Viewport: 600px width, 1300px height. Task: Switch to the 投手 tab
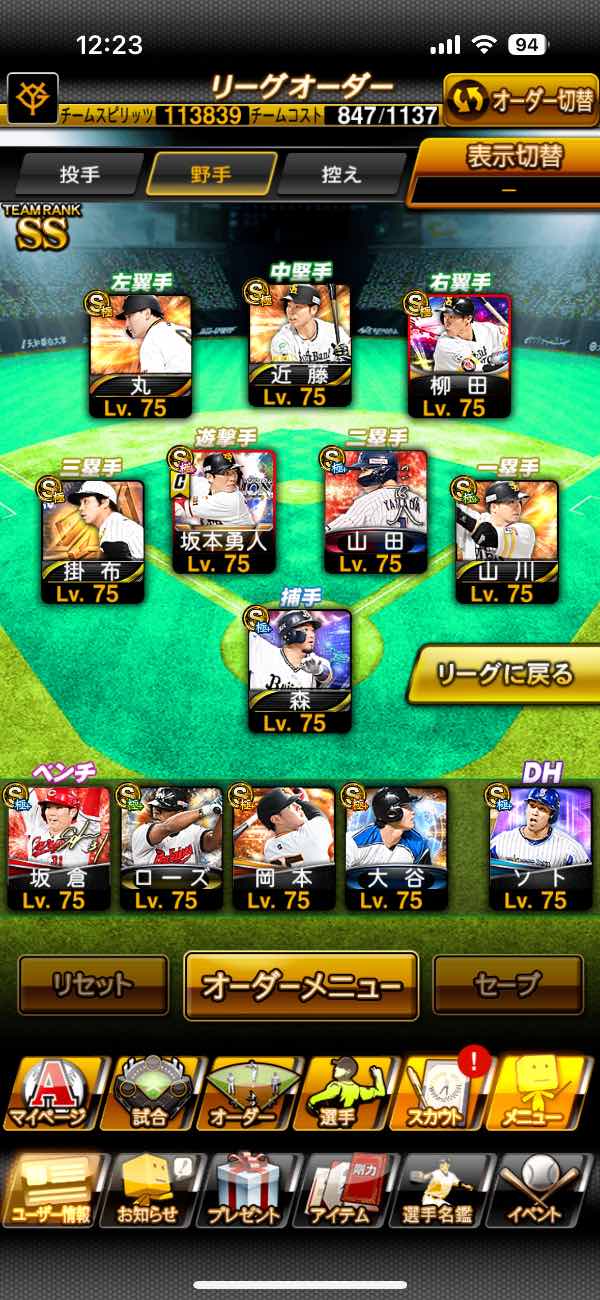[x=80, y=174]
